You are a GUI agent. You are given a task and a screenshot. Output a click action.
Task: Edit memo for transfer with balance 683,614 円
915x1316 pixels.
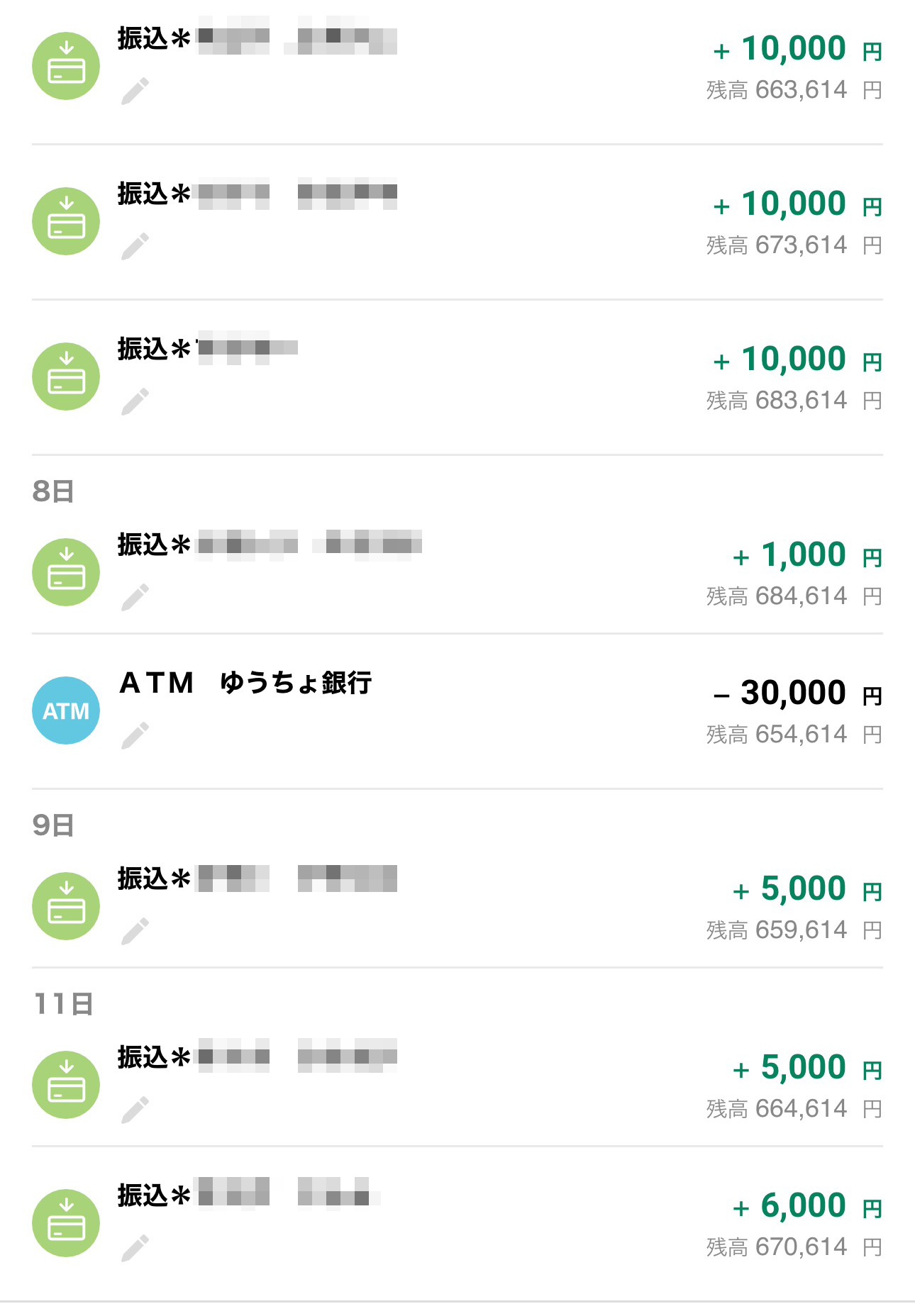pyautogui.click(x=135, y=401)
